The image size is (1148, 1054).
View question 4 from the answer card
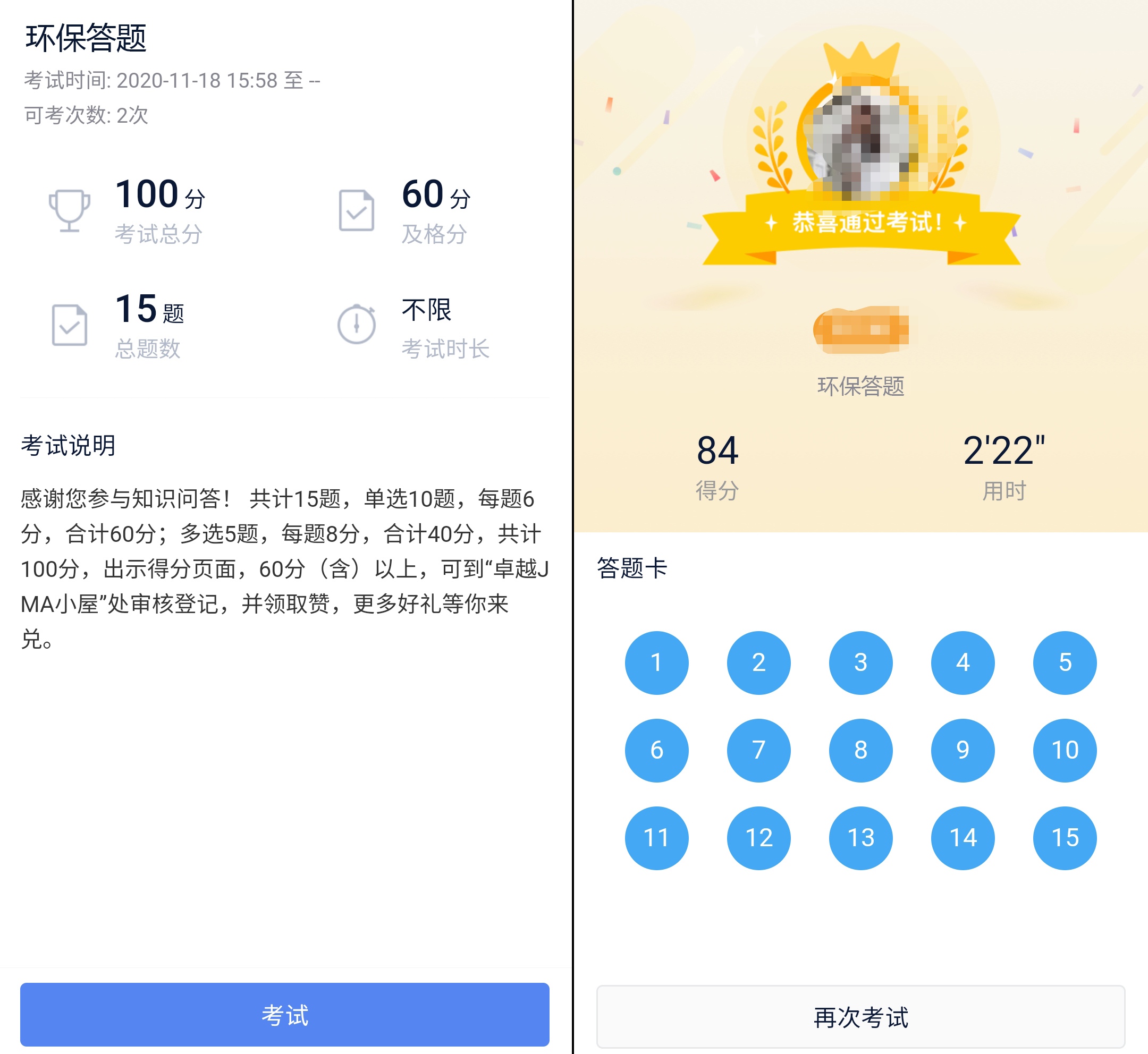pyautogui.click(x=963, y=663)
